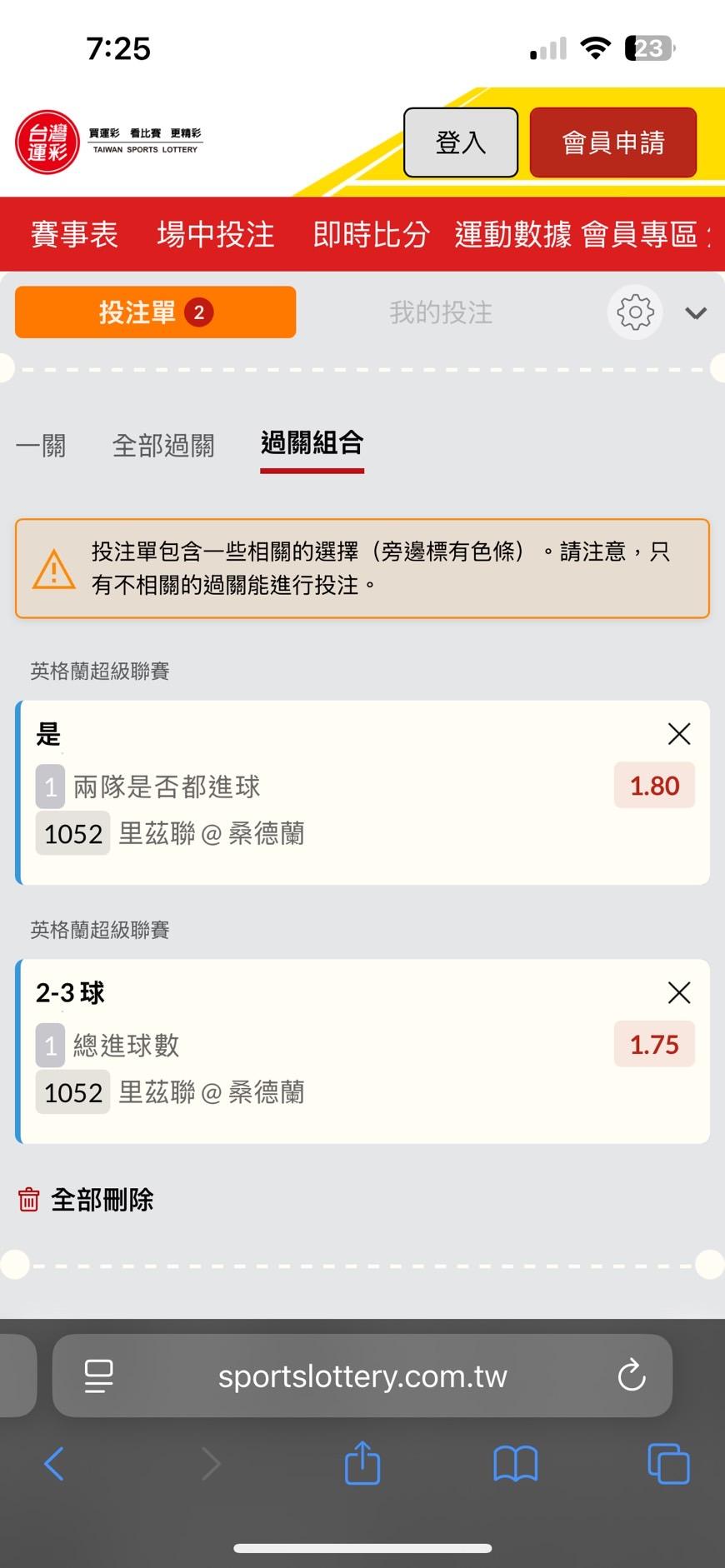Open 運動數據 sports data

(512, 234)
